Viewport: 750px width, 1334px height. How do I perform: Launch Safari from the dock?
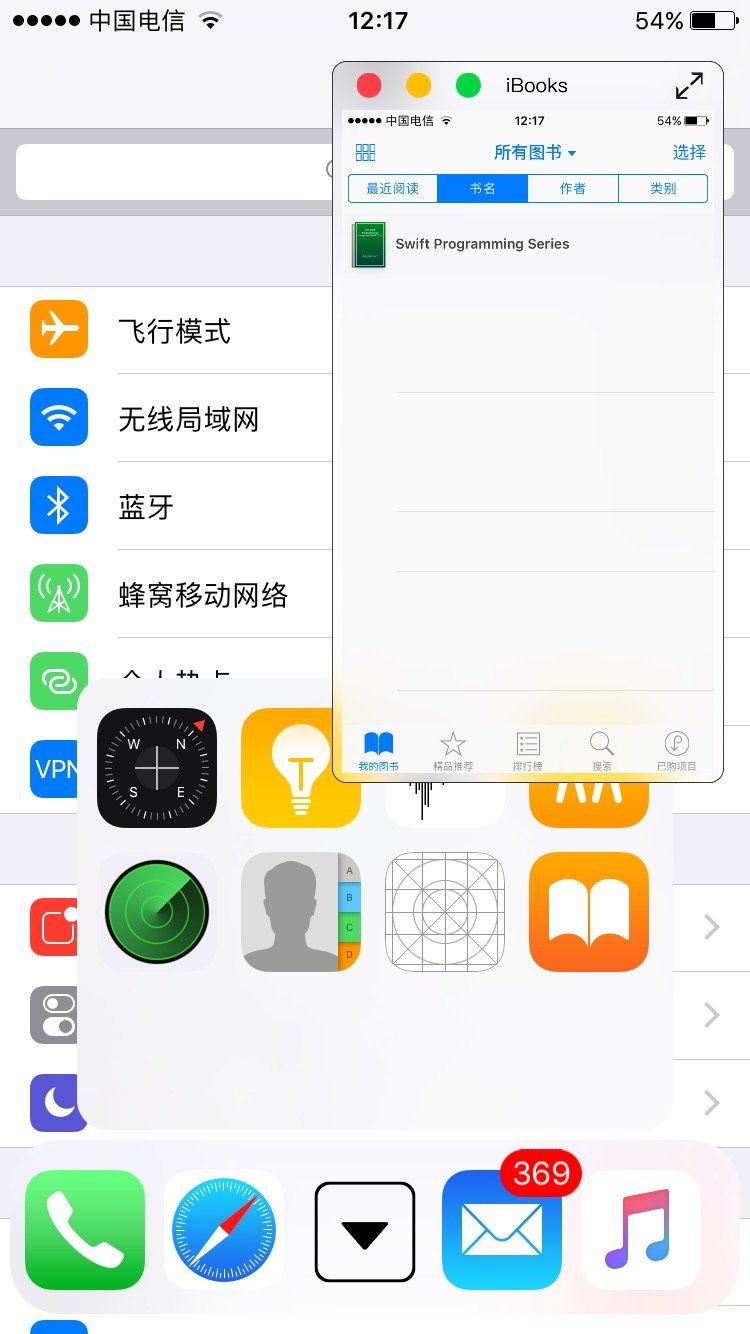224,1230
